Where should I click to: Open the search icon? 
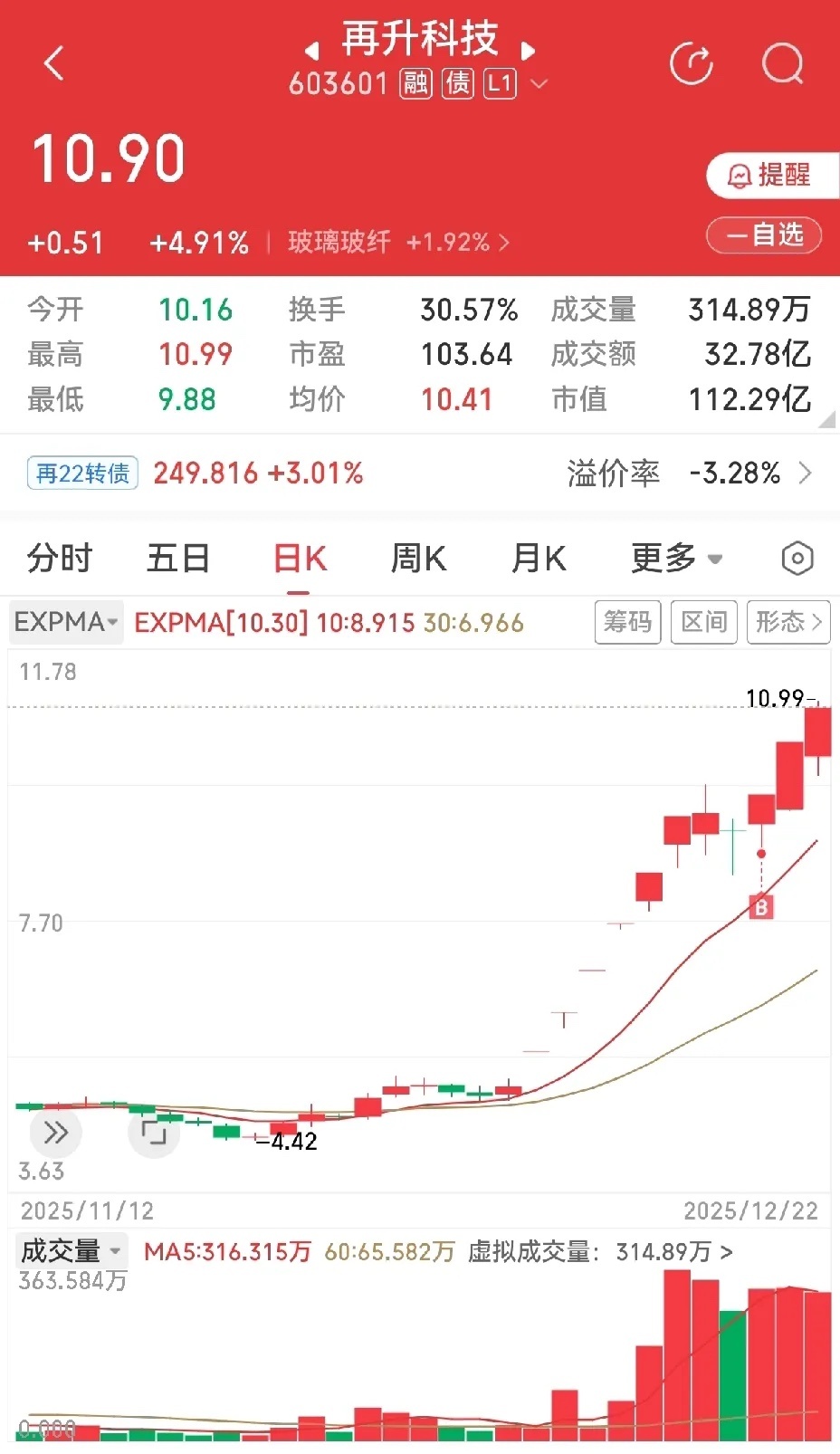782,63
